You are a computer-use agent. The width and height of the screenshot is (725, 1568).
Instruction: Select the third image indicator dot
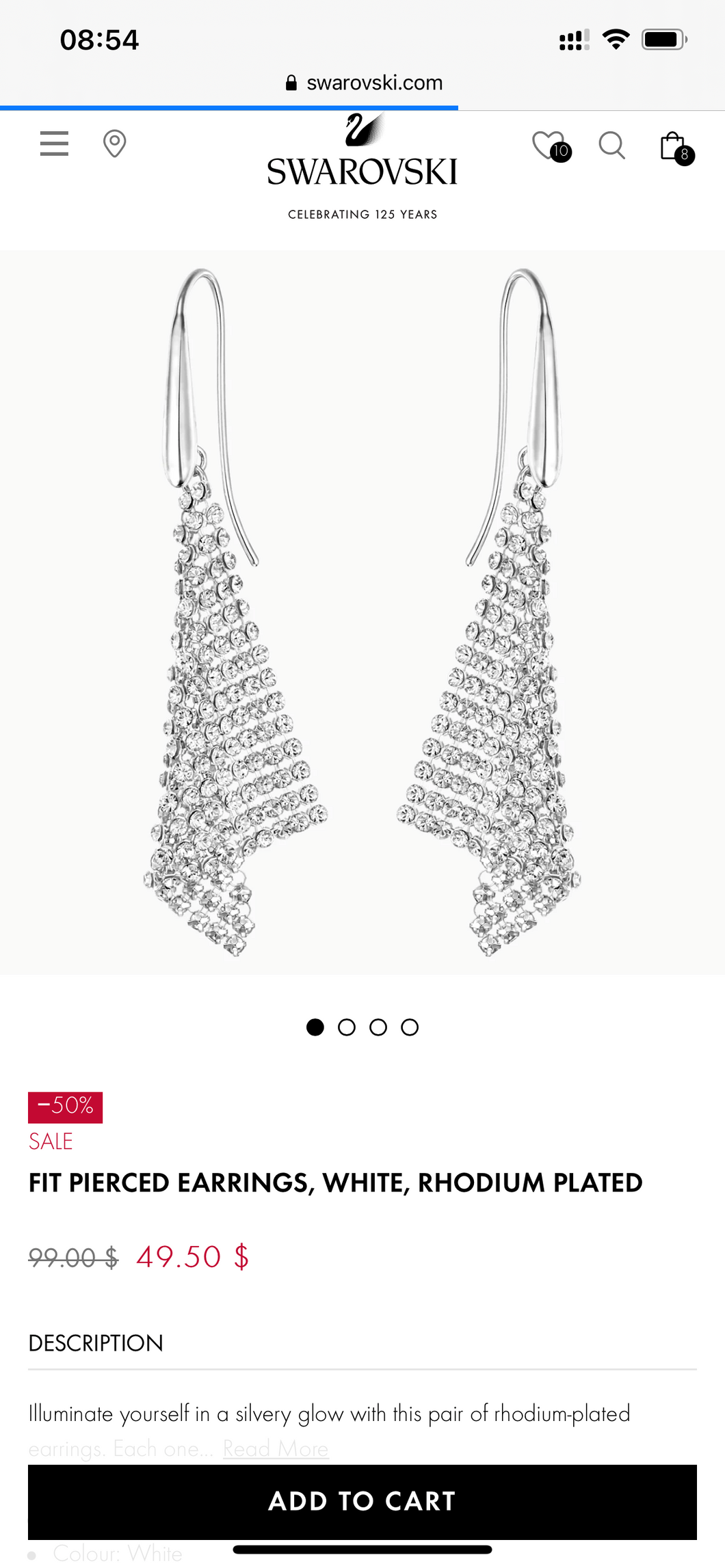point(378,1027)
